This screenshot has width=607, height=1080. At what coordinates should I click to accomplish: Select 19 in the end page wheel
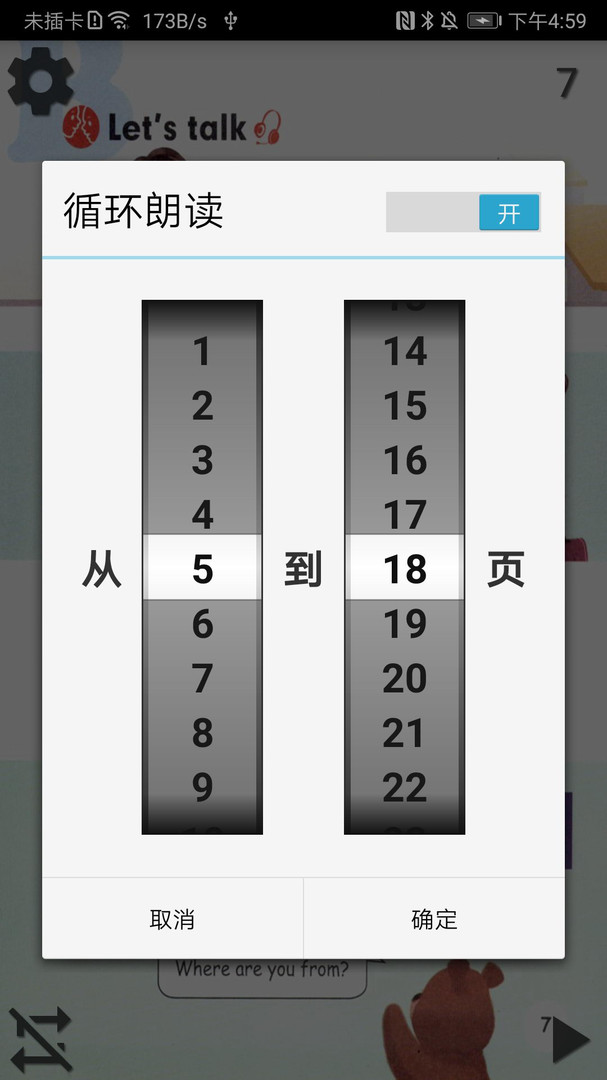point(405,624)
